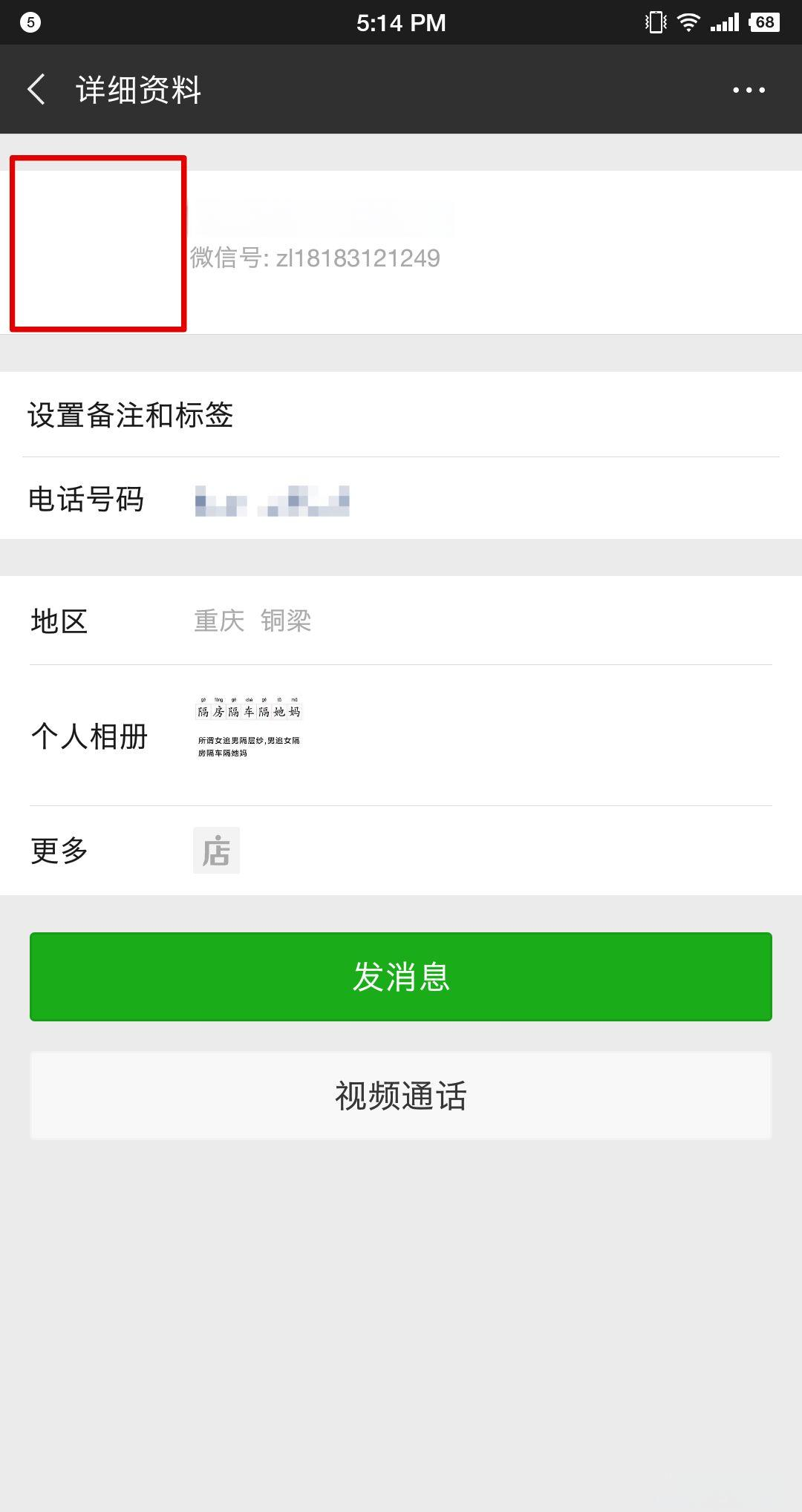Tap the 电话号码 row
The height and width of the screenshot is (1512, 802).
pyautogui.click(x=401, y=498)
